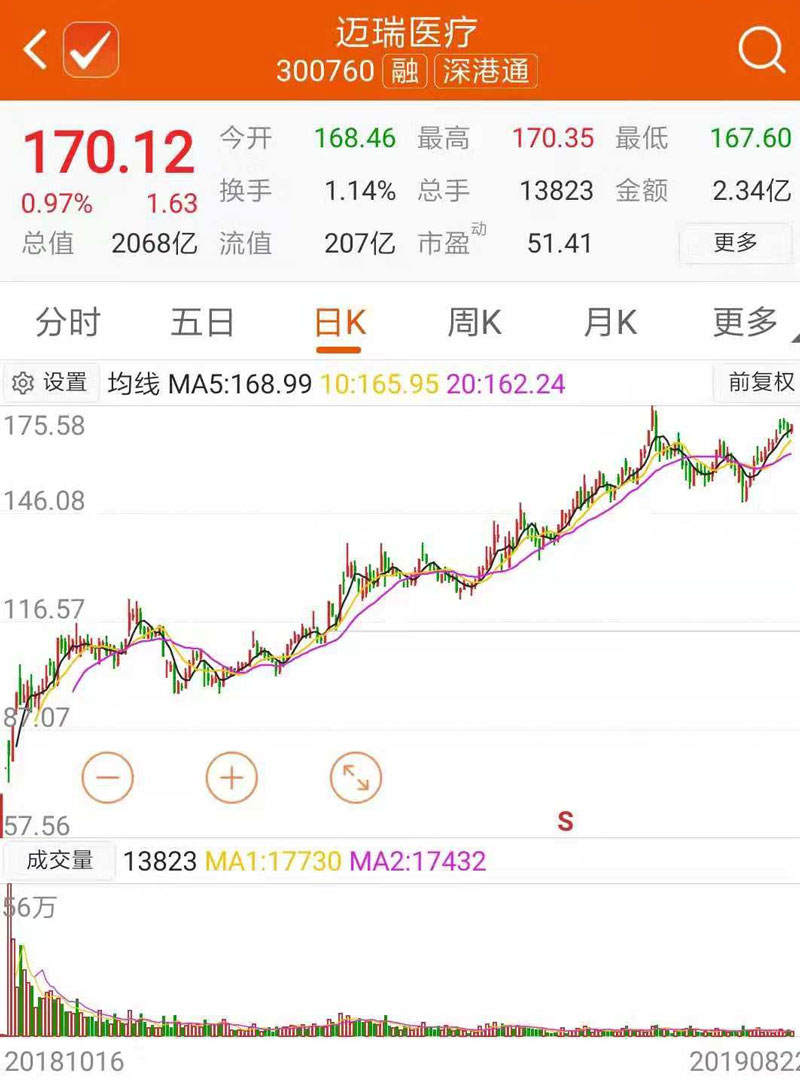Select the 日K chart tab
The height and width of the screenshot is (1084, 800).
pos(340,323)
